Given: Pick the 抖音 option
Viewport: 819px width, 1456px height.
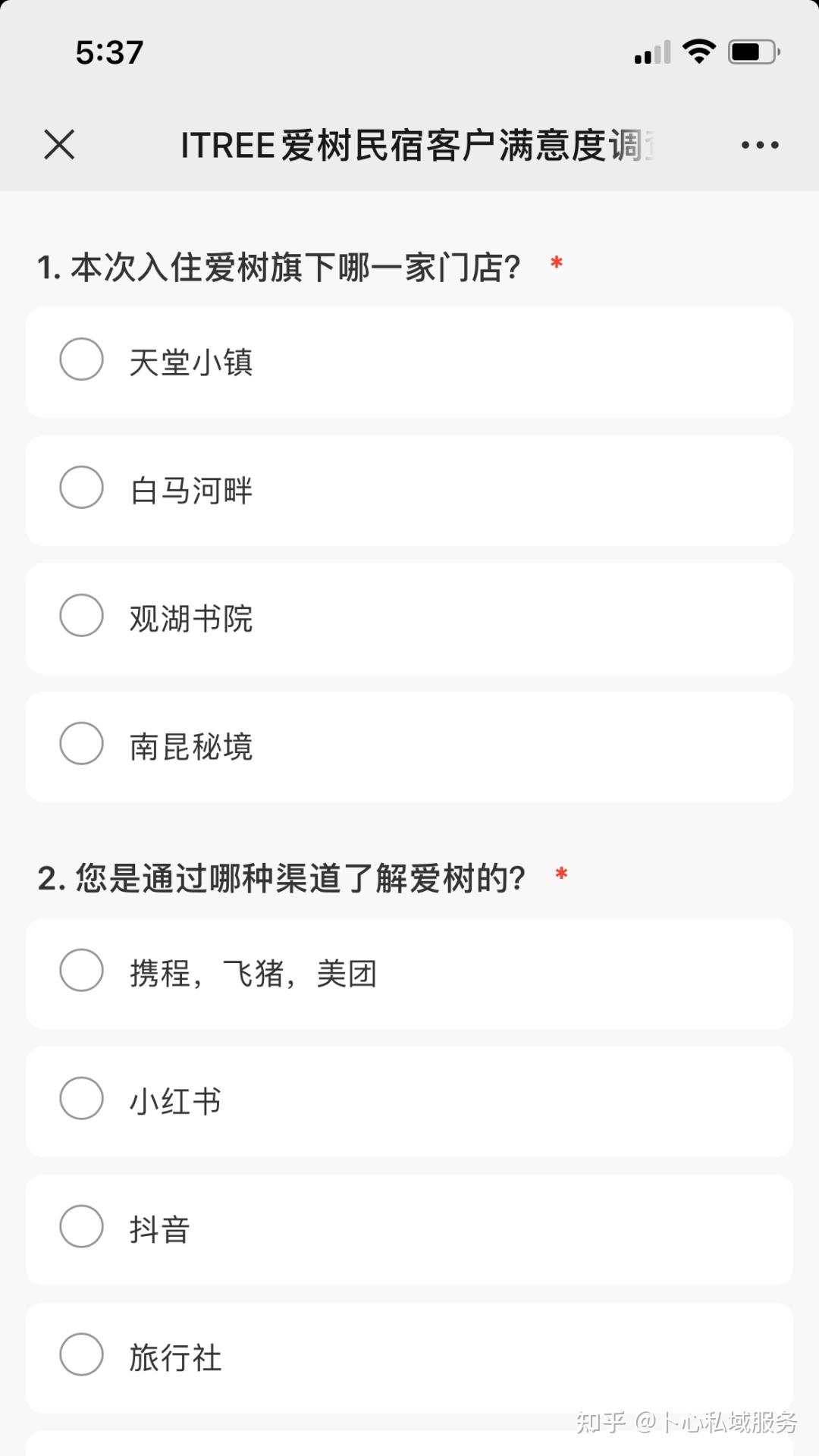Looking at the screenshot, I should [82, 1226].
